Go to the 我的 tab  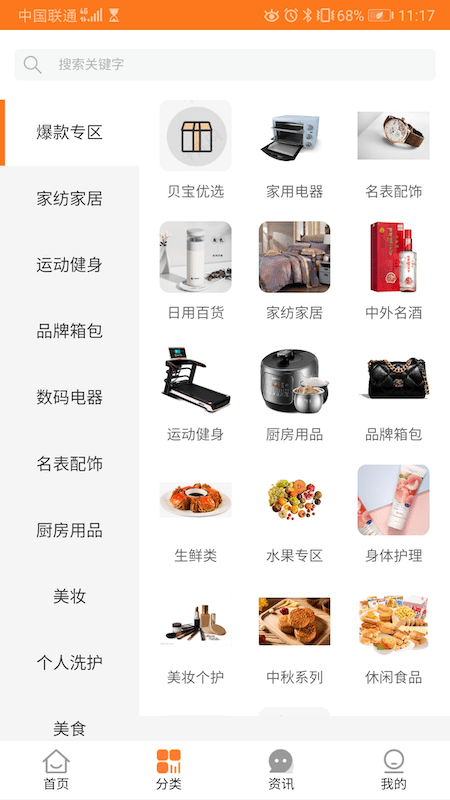click(x=393, y=770)
